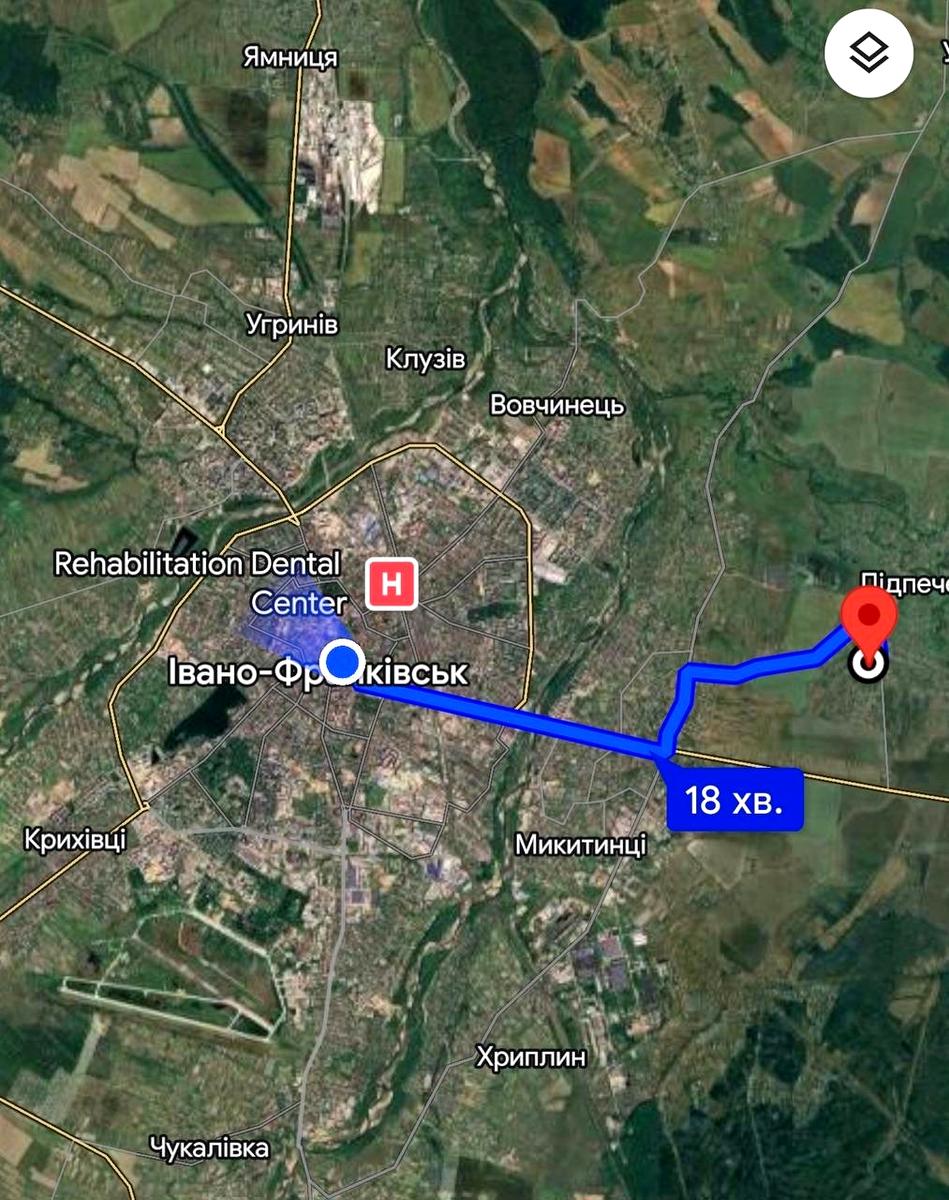The image size is (949, 1200).
Task: Open Rehabilitation Dental Center place label
Action: click(x=198, y=582)
